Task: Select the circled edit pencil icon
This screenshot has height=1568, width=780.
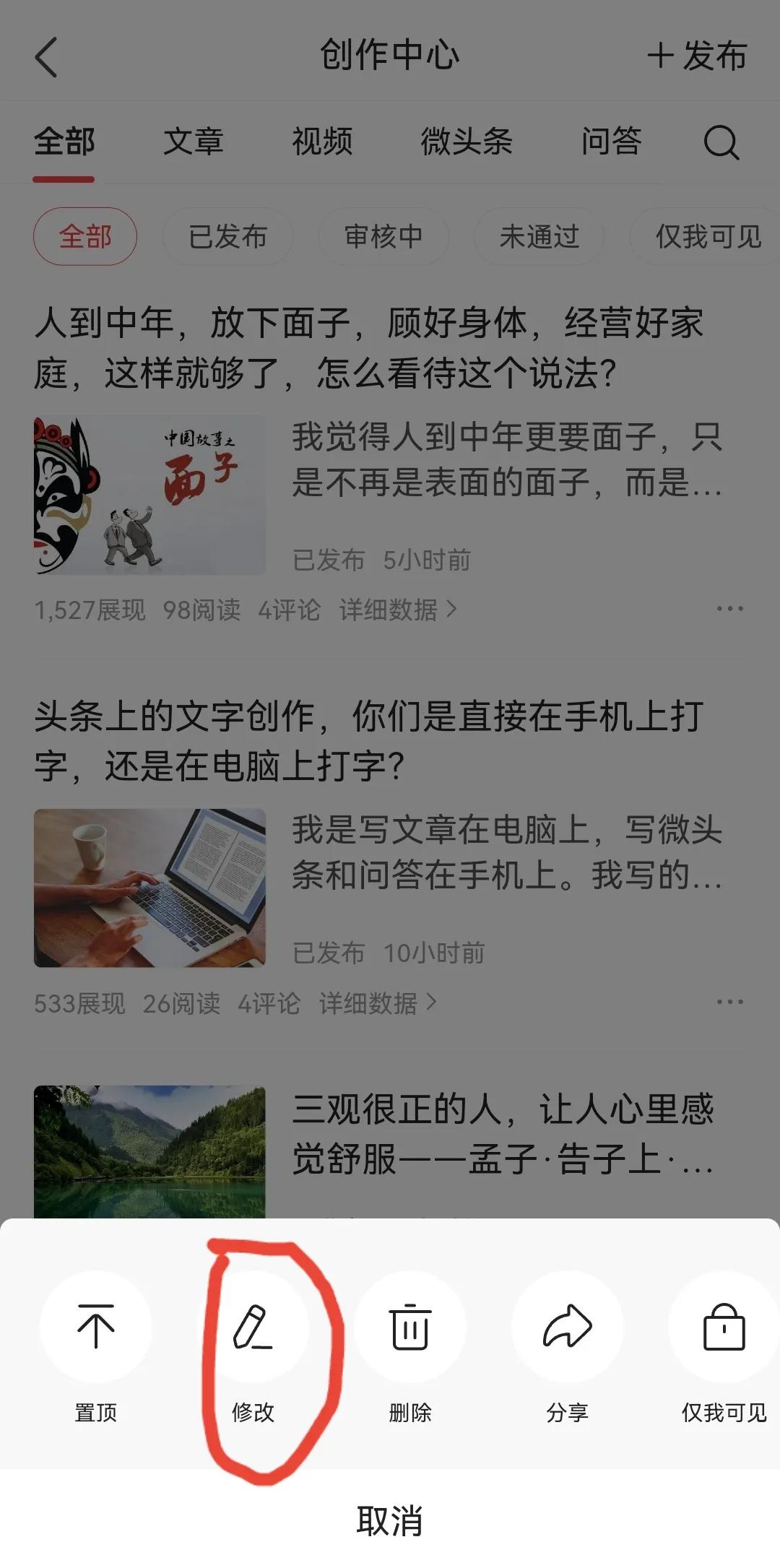Action: [254, 1327]
